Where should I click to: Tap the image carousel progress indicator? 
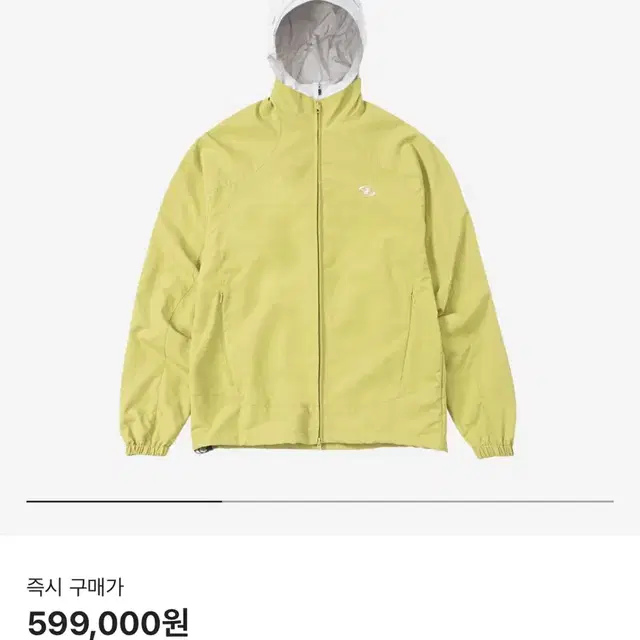(320, 501)
